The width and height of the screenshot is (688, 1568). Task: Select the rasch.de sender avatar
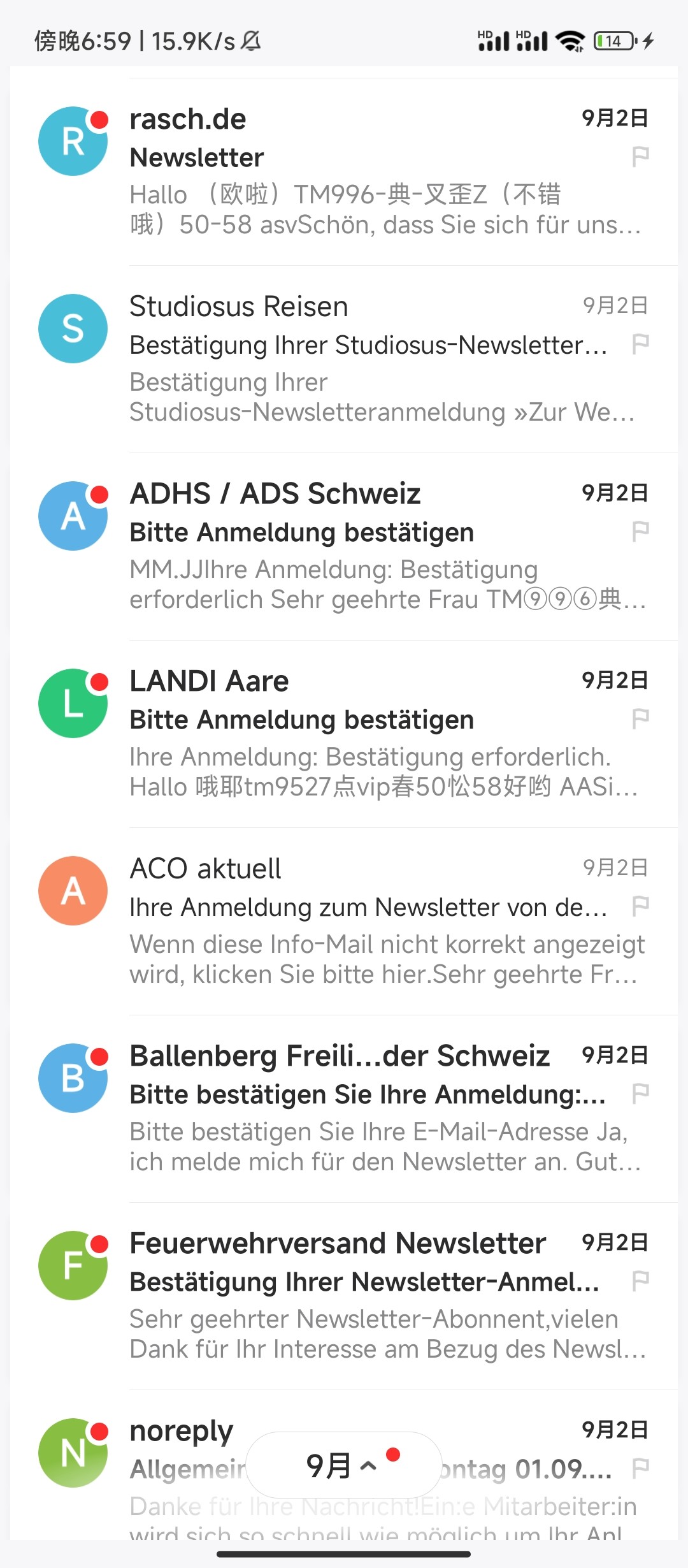click(73, 141)
